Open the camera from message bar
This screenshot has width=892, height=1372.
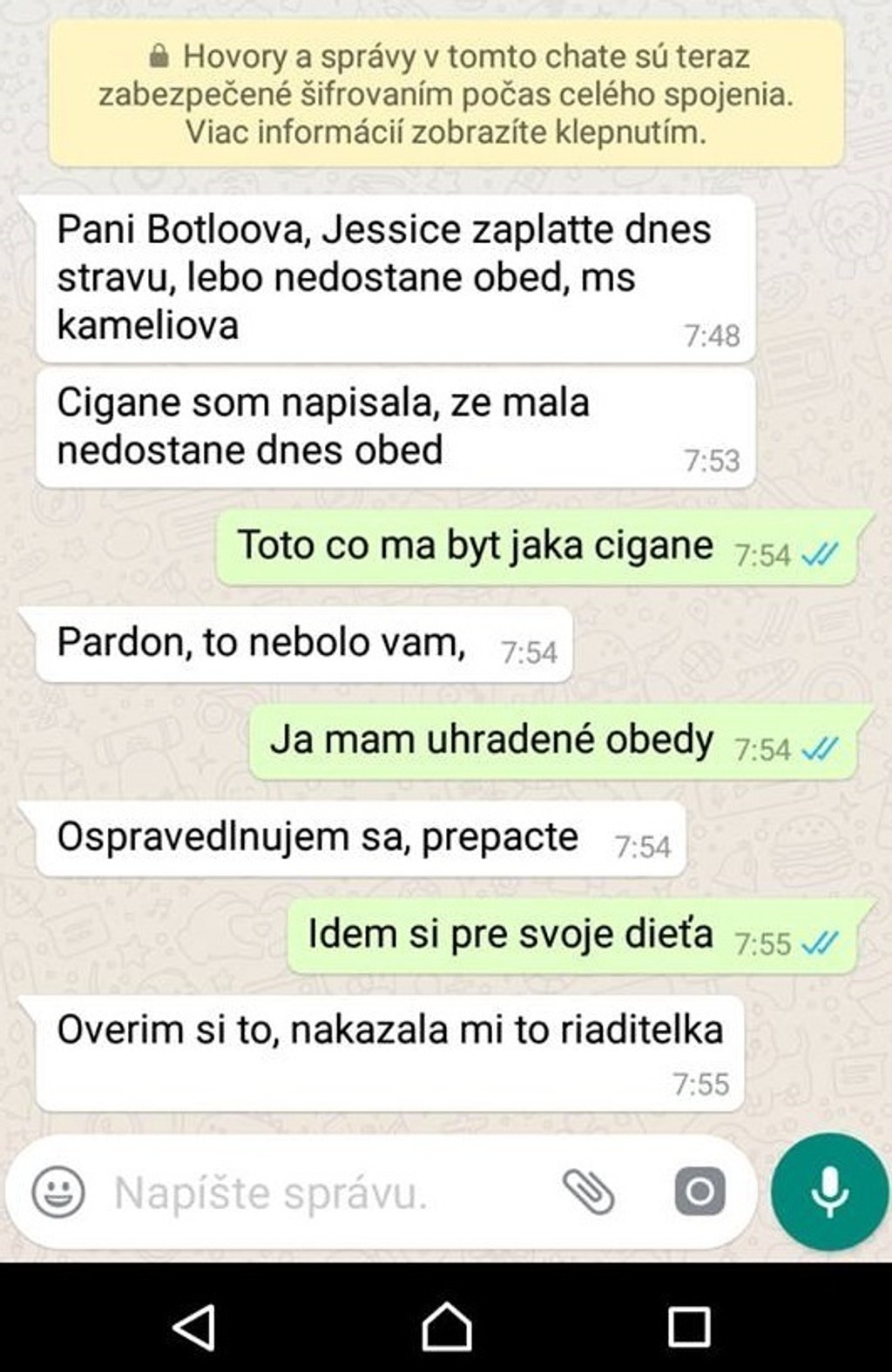(699, 1191)
